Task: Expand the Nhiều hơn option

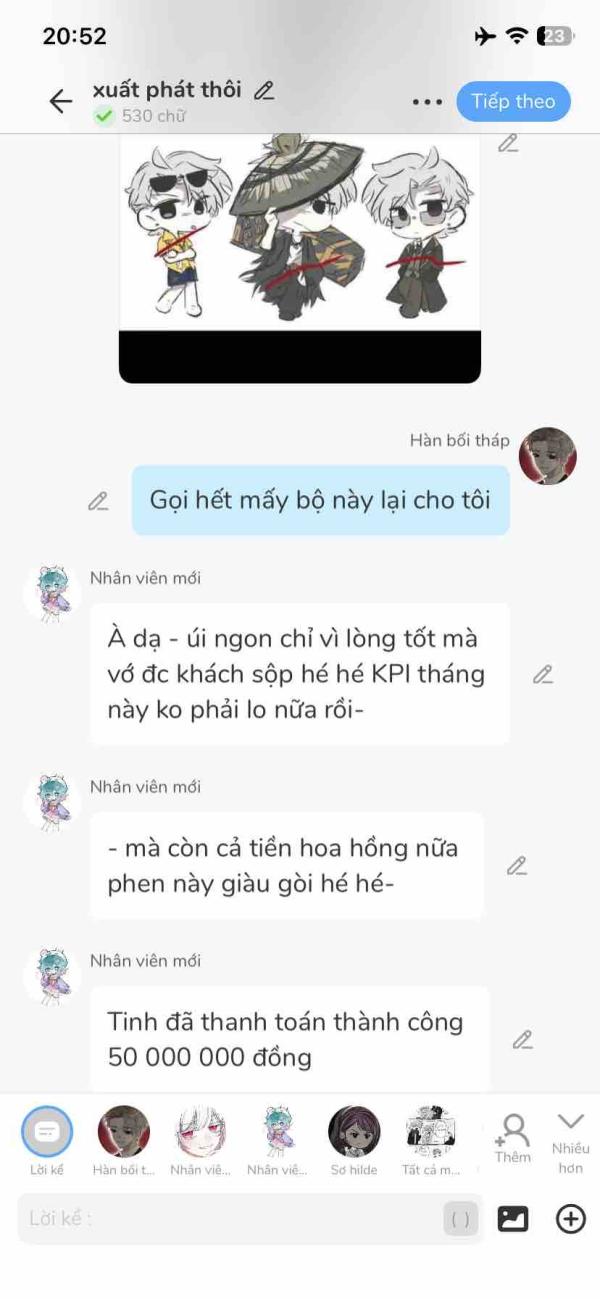Action: click(x=571, y=1141)
